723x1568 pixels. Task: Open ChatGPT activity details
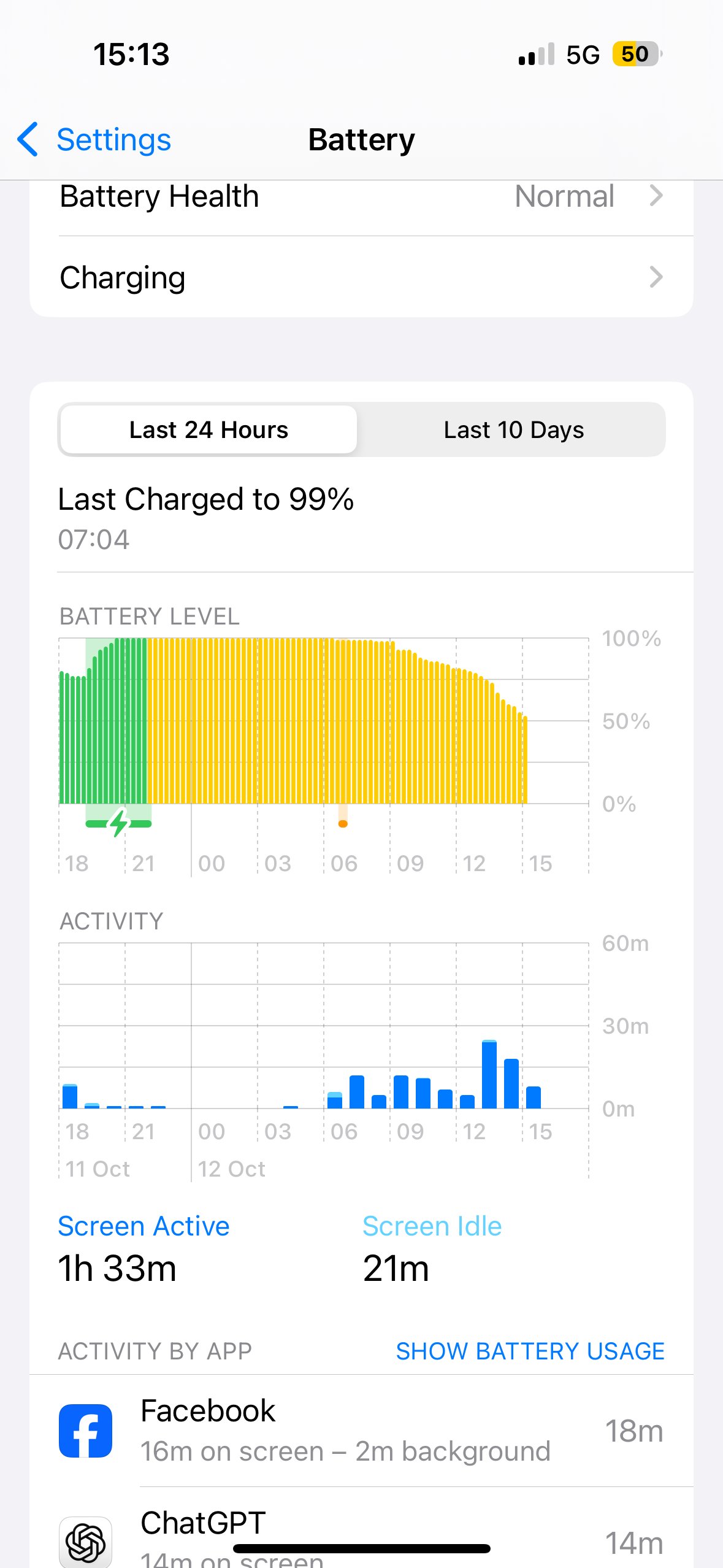pos(361,1534)
